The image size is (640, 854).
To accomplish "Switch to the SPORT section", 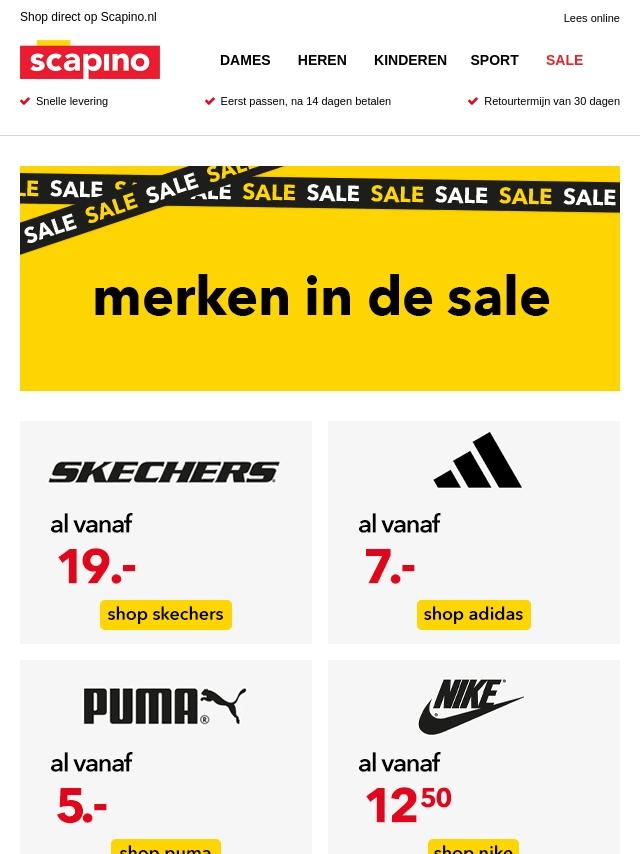I will pos(494,60).
